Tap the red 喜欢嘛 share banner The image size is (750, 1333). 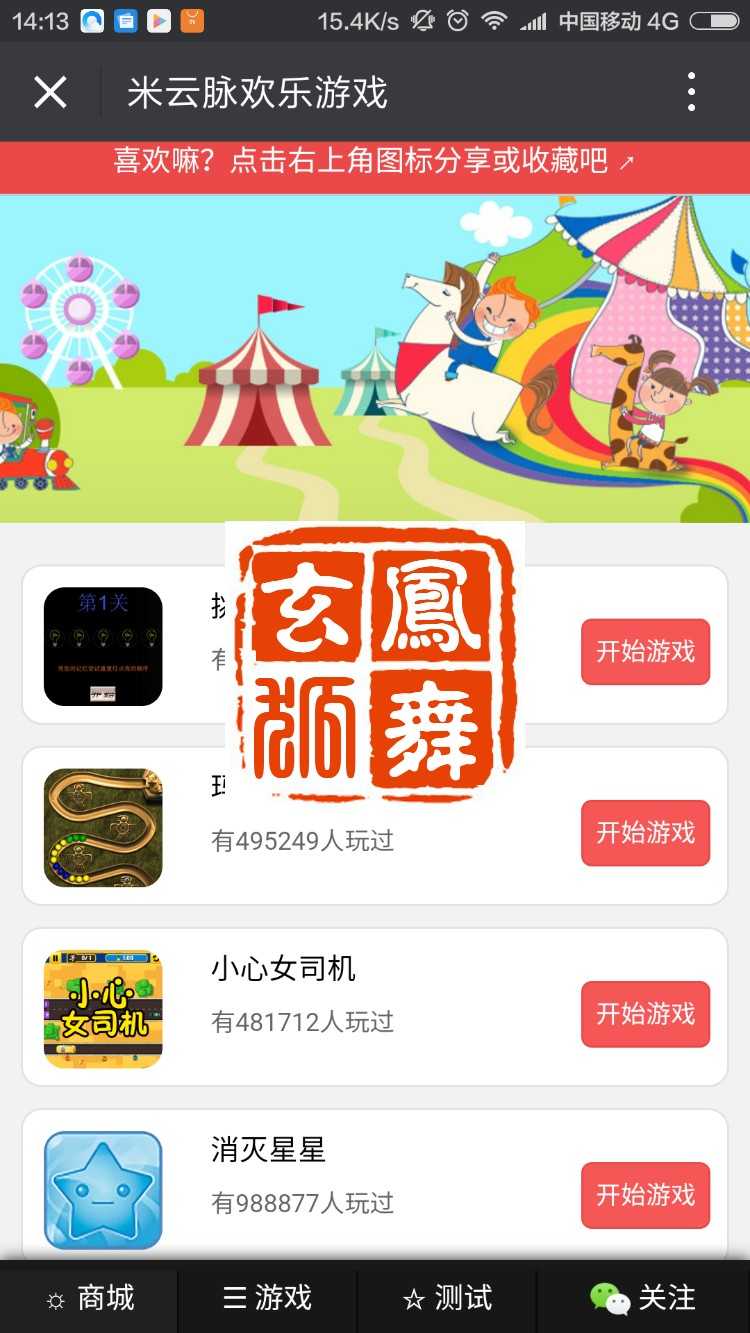(x=375, y=167)
